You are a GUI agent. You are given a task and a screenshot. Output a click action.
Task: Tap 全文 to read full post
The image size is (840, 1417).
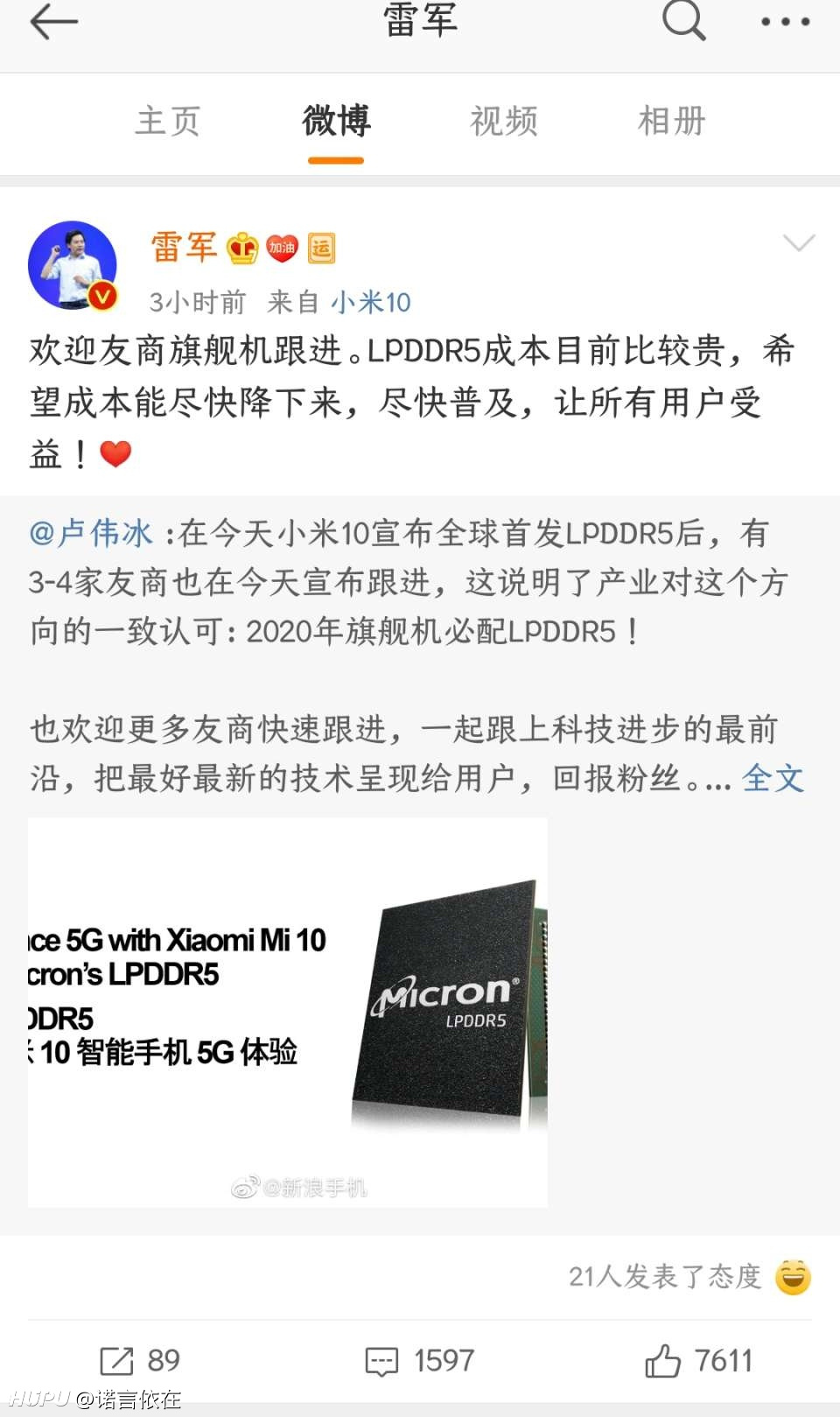[x=773, y=778]
